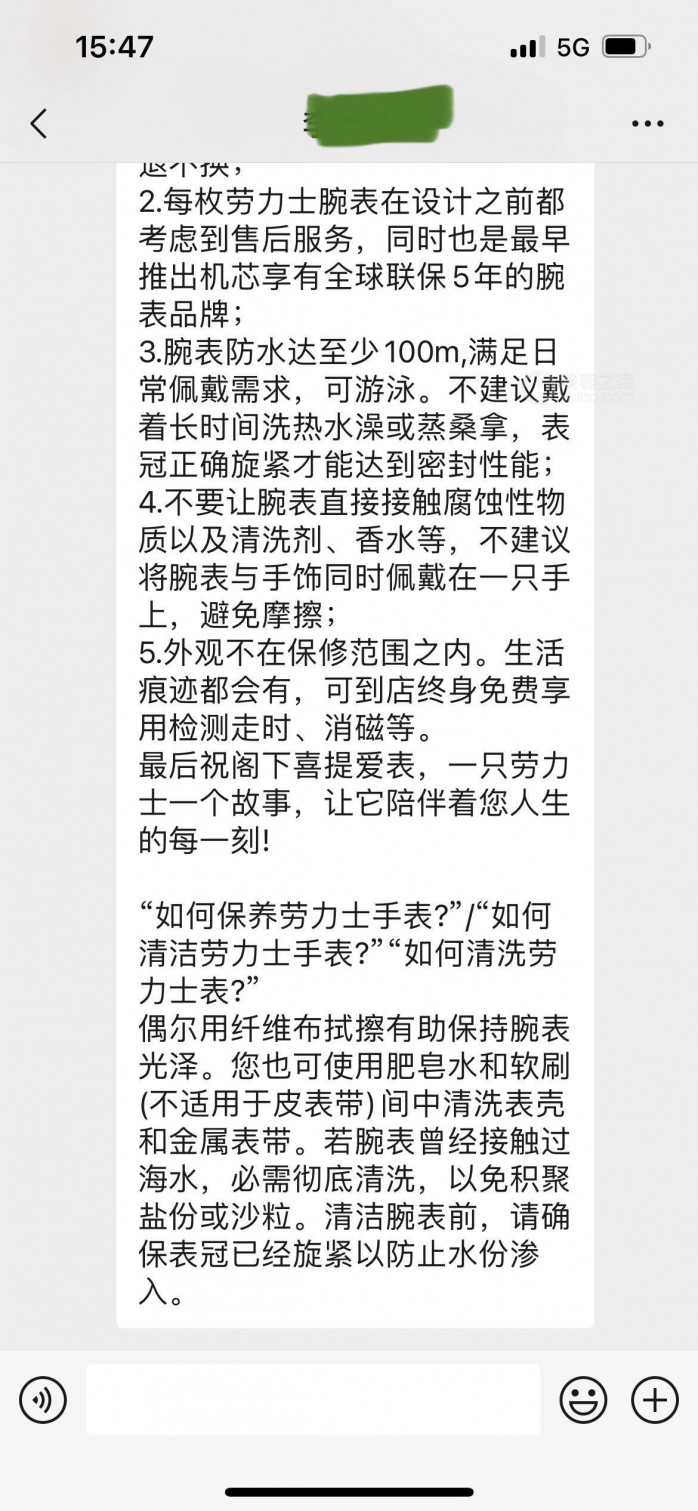
Task: Switch to voice message input
Action: (x=43, y=1400)
